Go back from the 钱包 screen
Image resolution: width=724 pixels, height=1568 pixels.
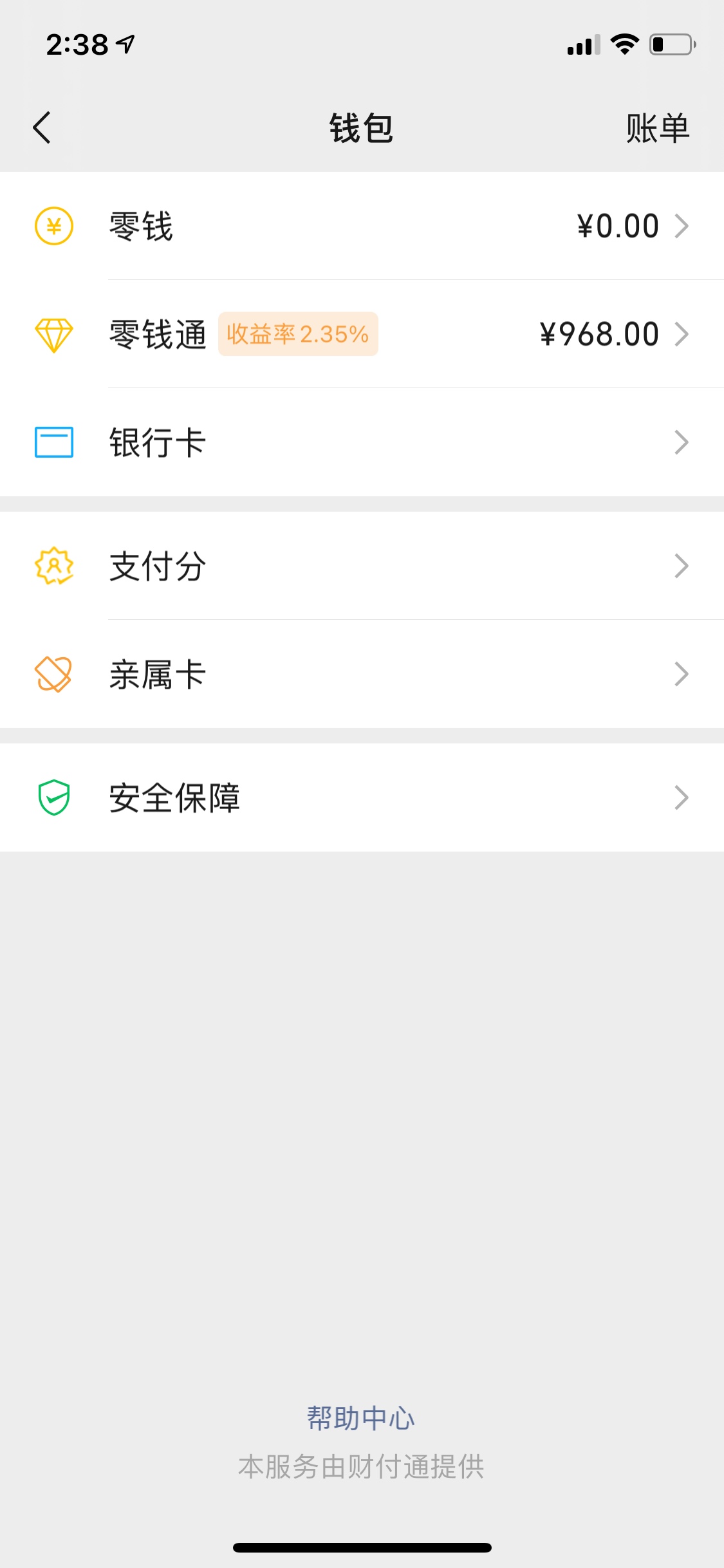[42, 127]
